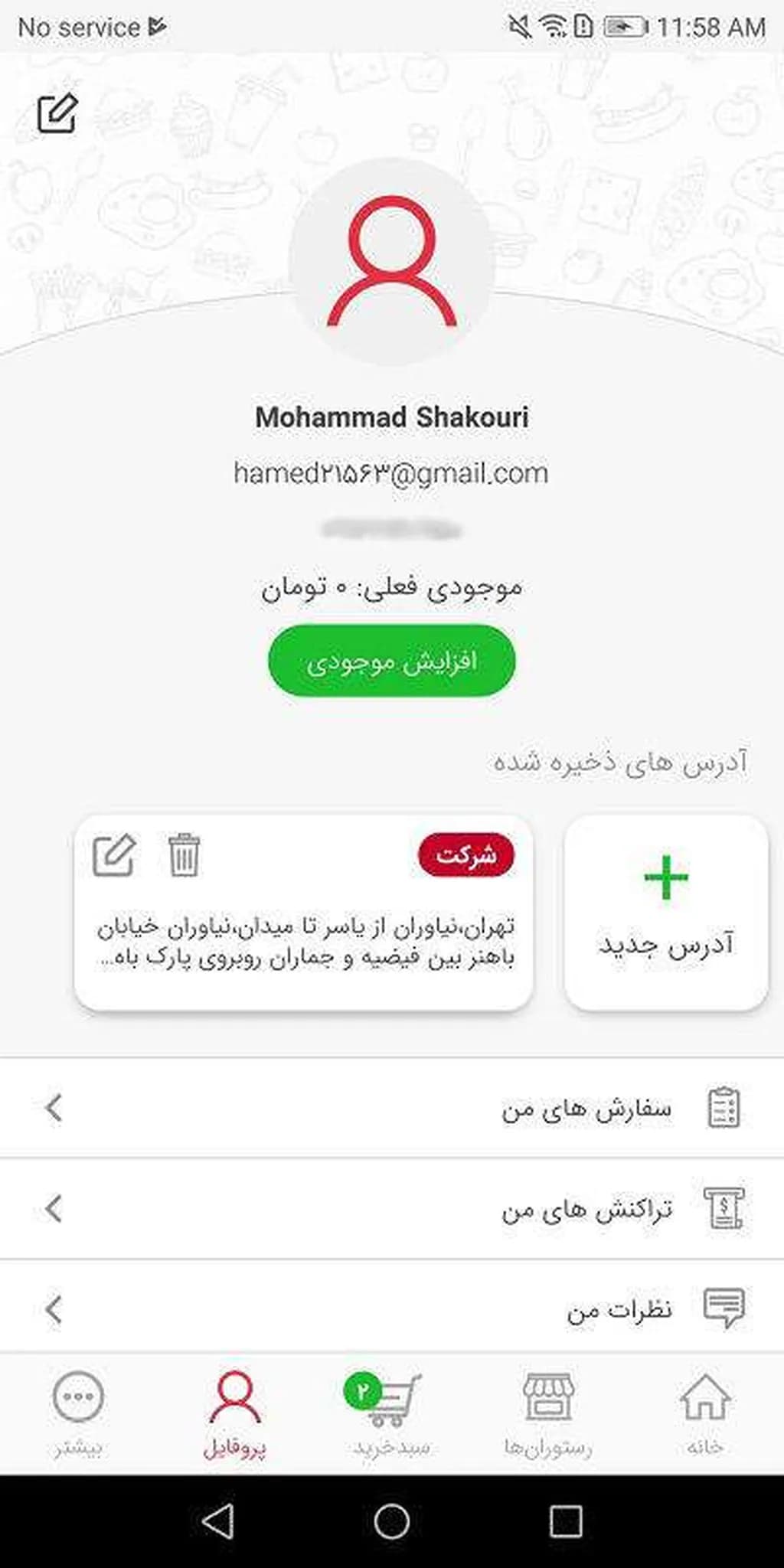Open تراکنش های من

(x=392, y=1209)
